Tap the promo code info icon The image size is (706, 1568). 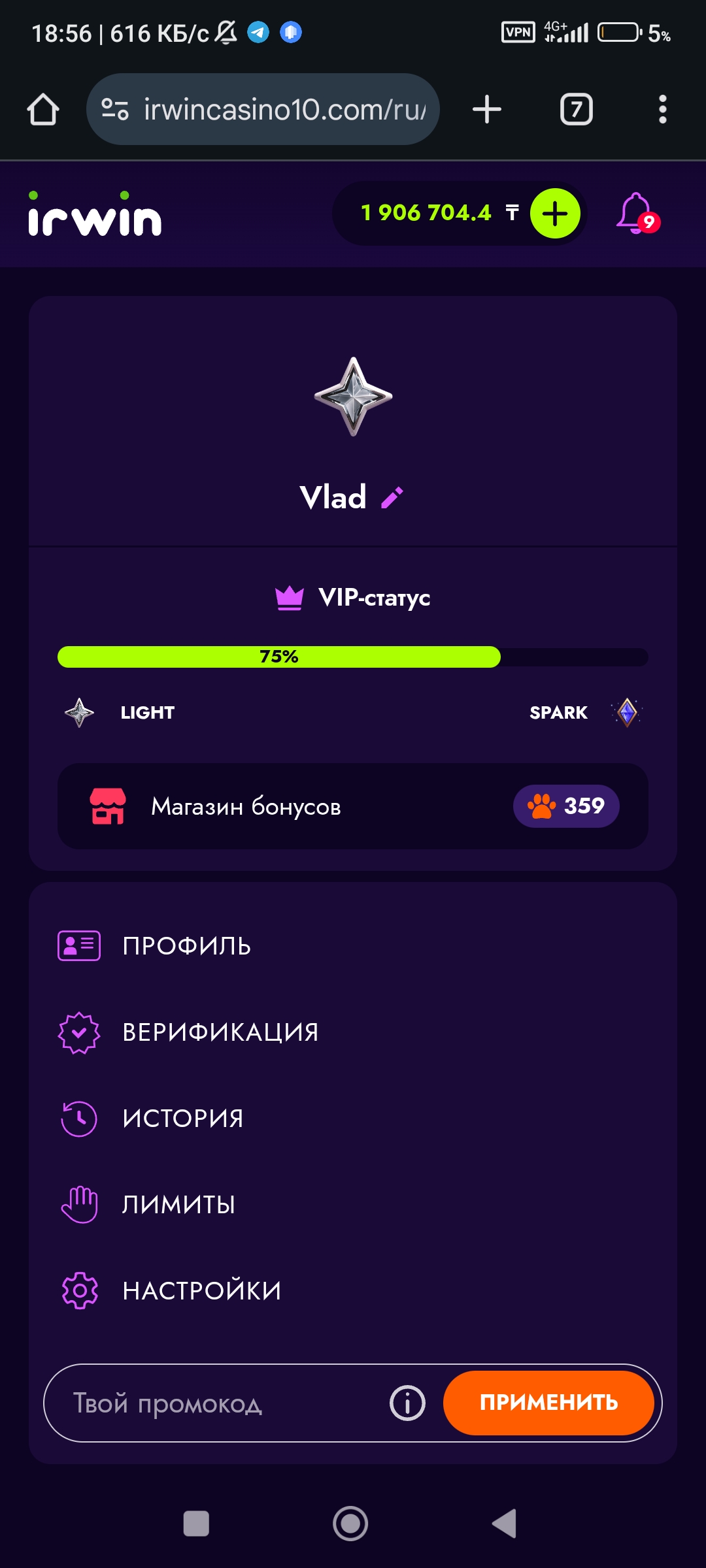click(x=408, y=1403)
